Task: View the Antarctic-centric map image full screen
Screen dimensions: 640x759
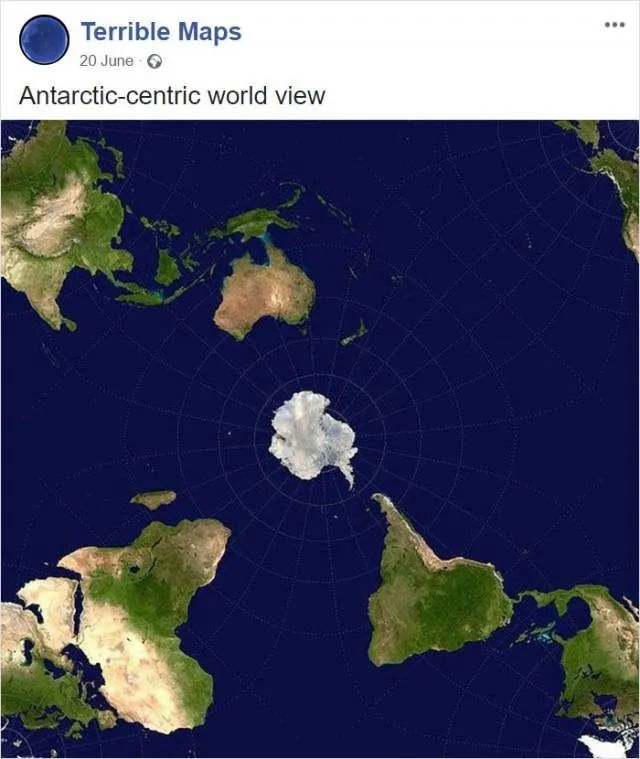Action: (x=320, y=438)
